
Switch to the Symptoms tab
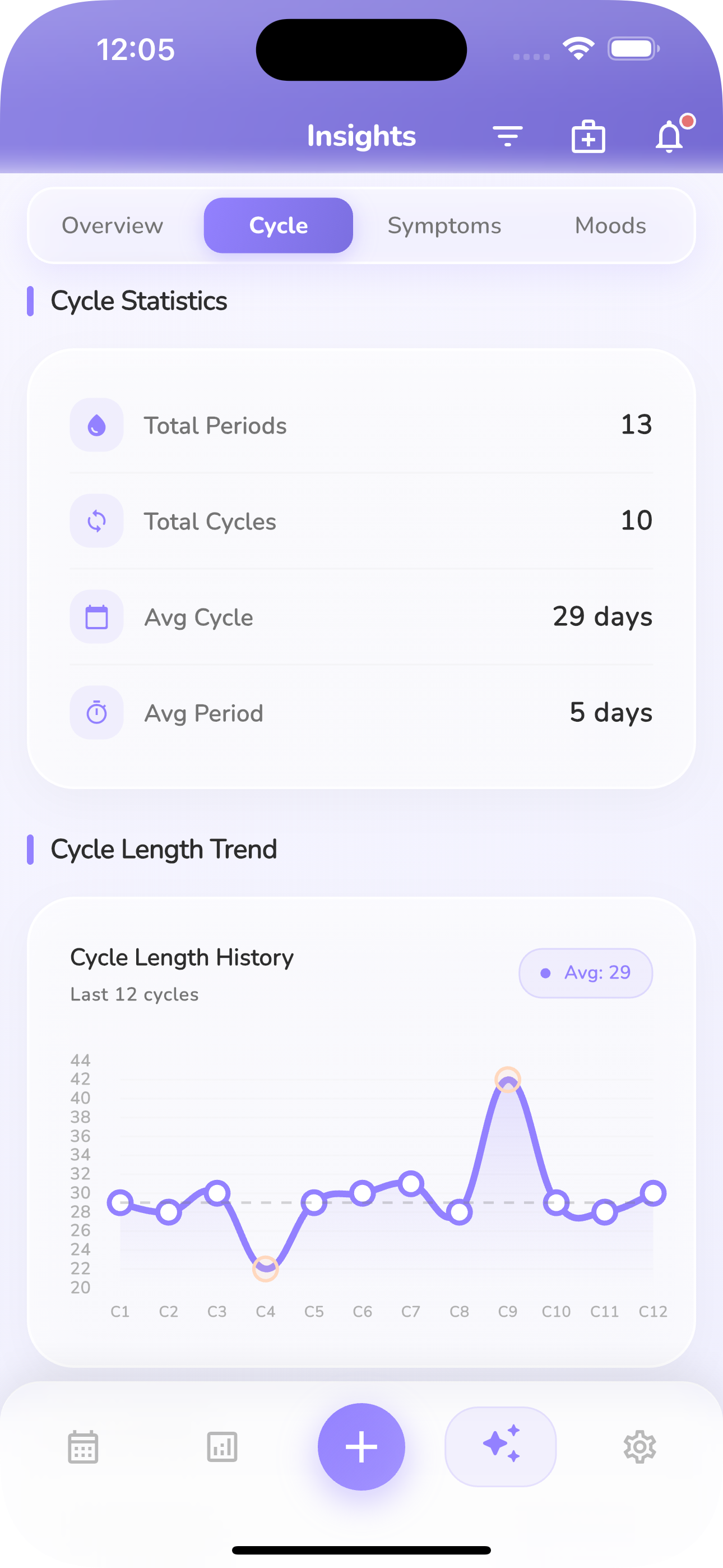(x=444, y=226)
